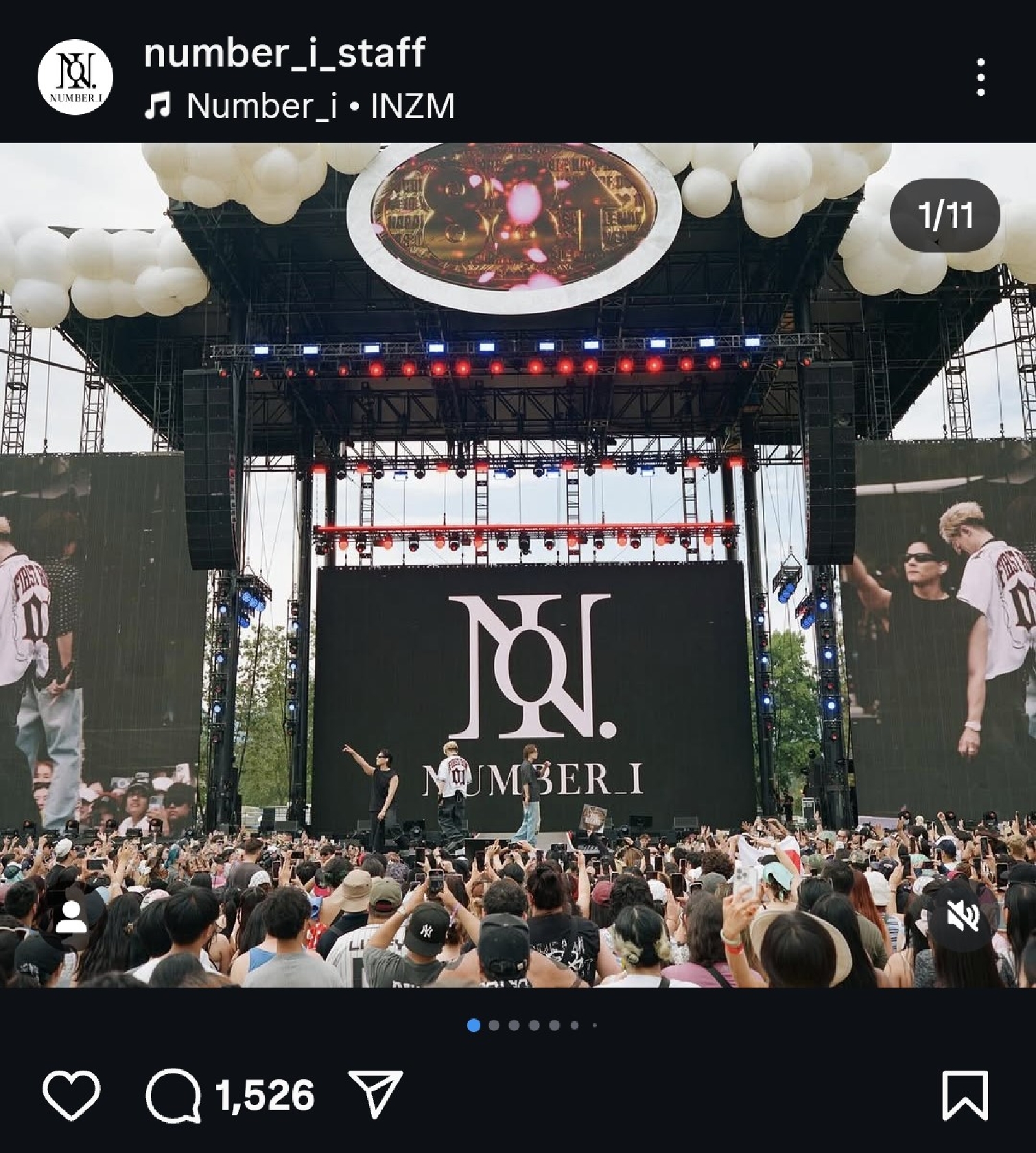
Task: Open the number_i_staff username link
Action: tap(284, 52)
